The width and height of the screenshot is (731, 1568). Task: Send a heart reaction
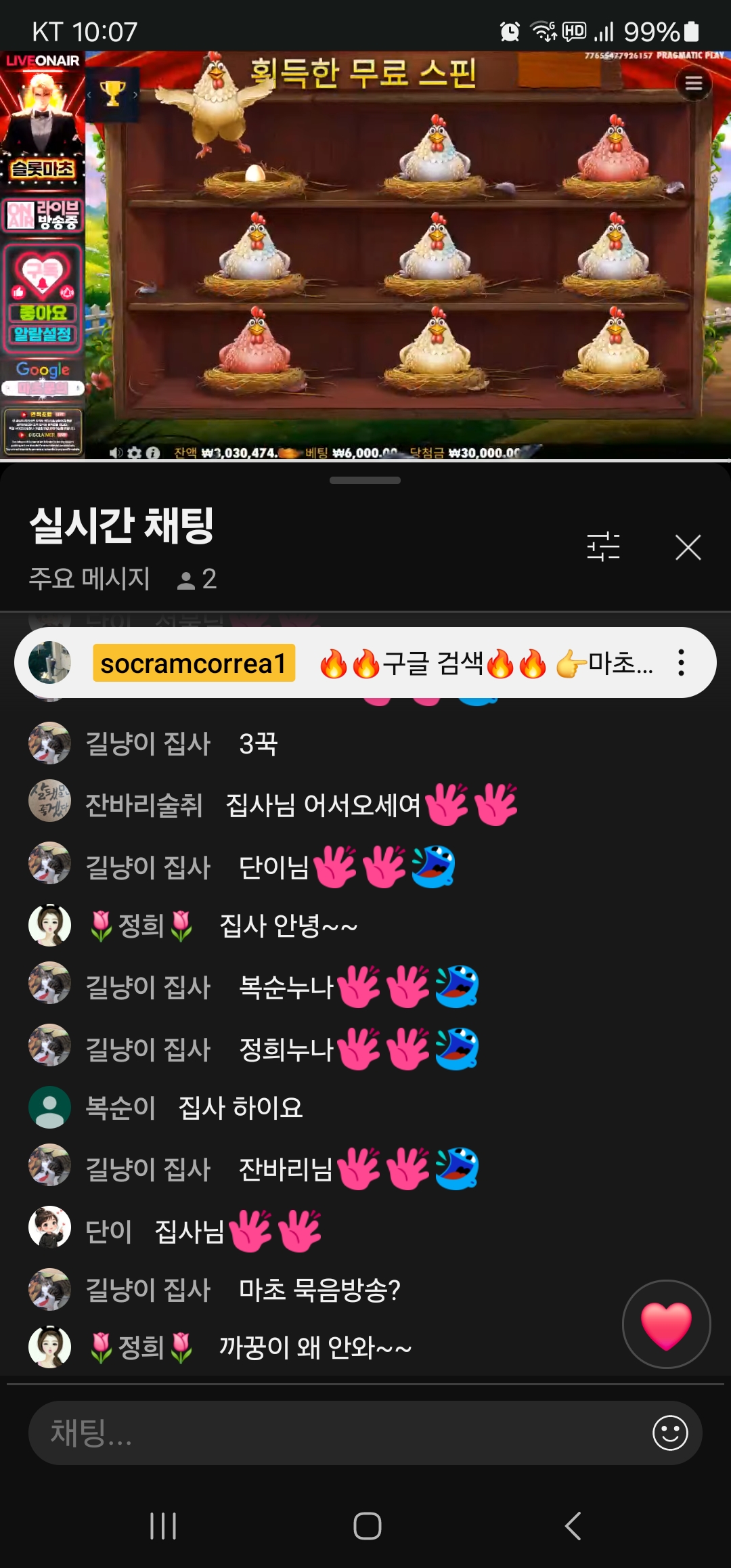(x=666, y=1324)
